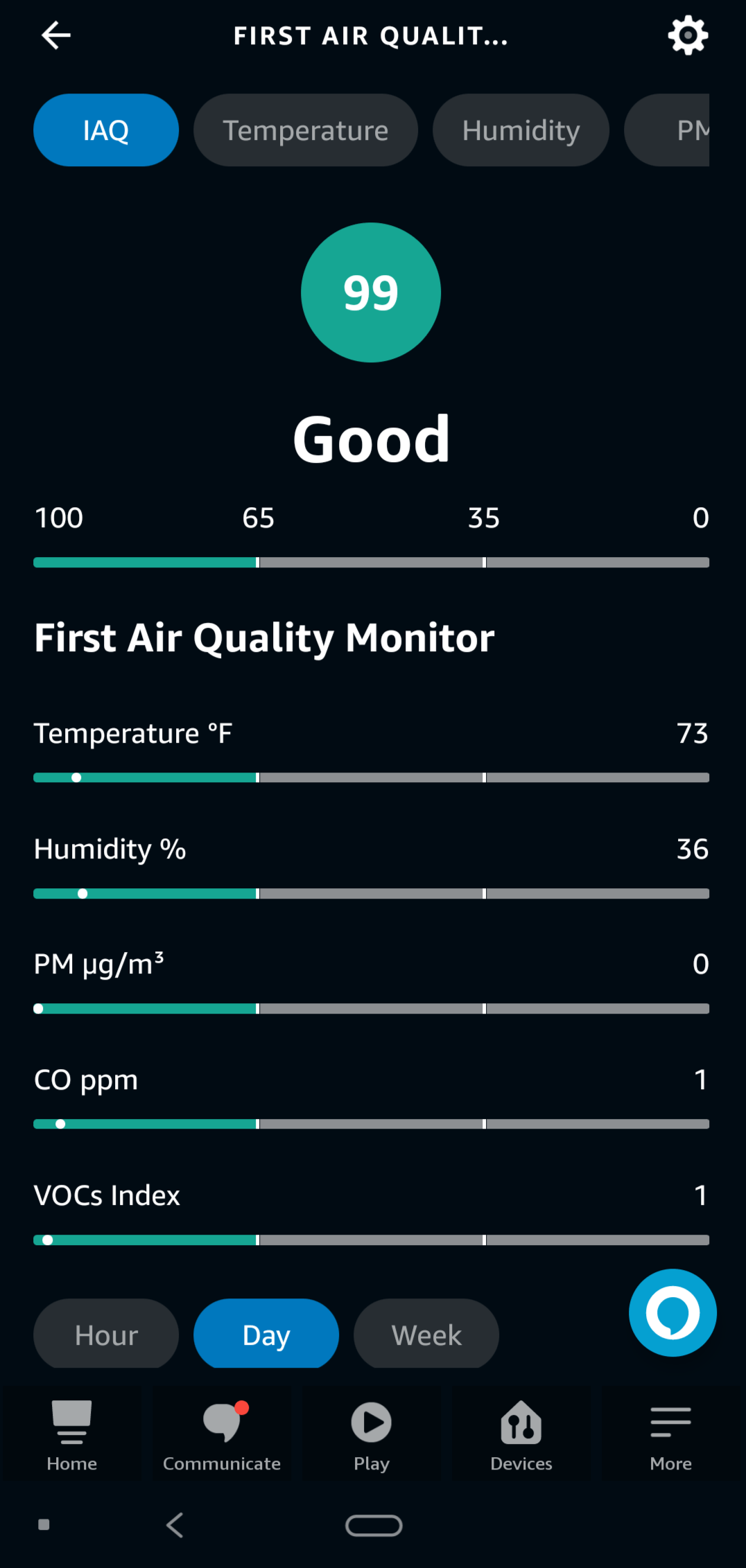
Task: Open the Communicate section
Action: point(221,1434)
